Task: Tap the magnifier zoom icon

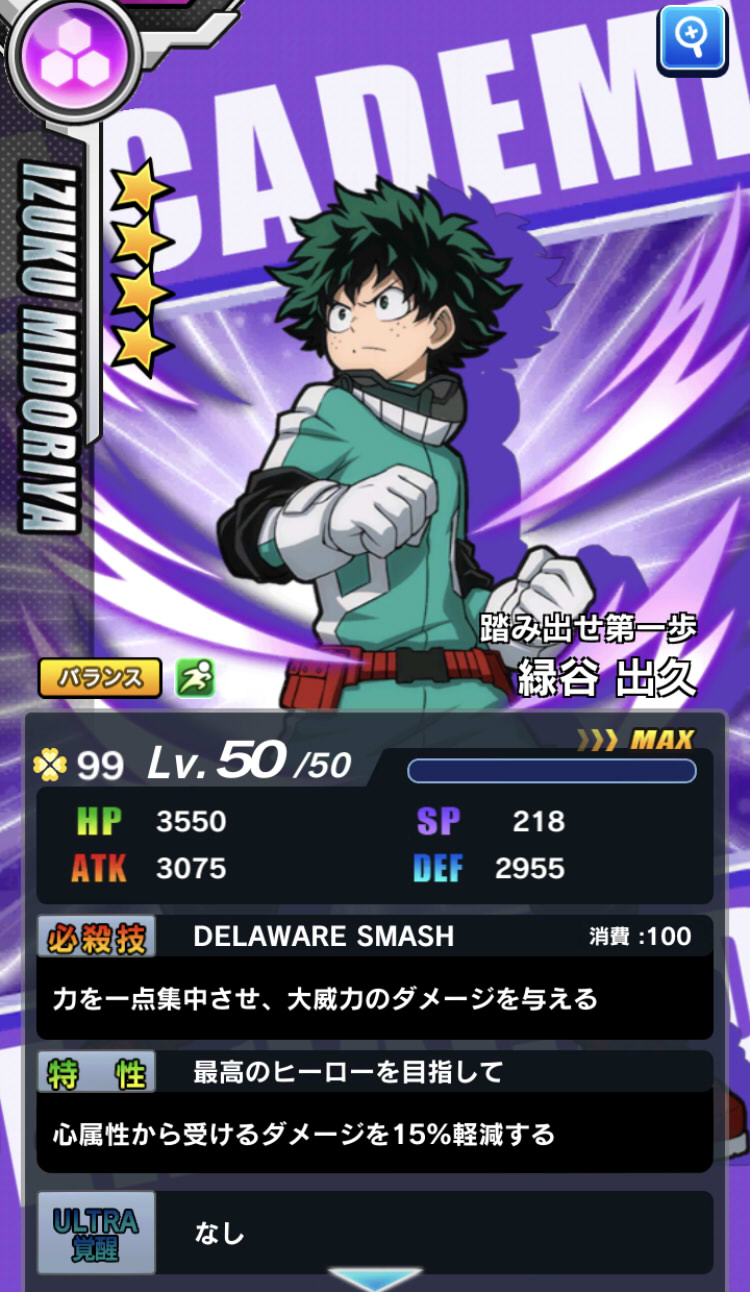Action: 692,40
